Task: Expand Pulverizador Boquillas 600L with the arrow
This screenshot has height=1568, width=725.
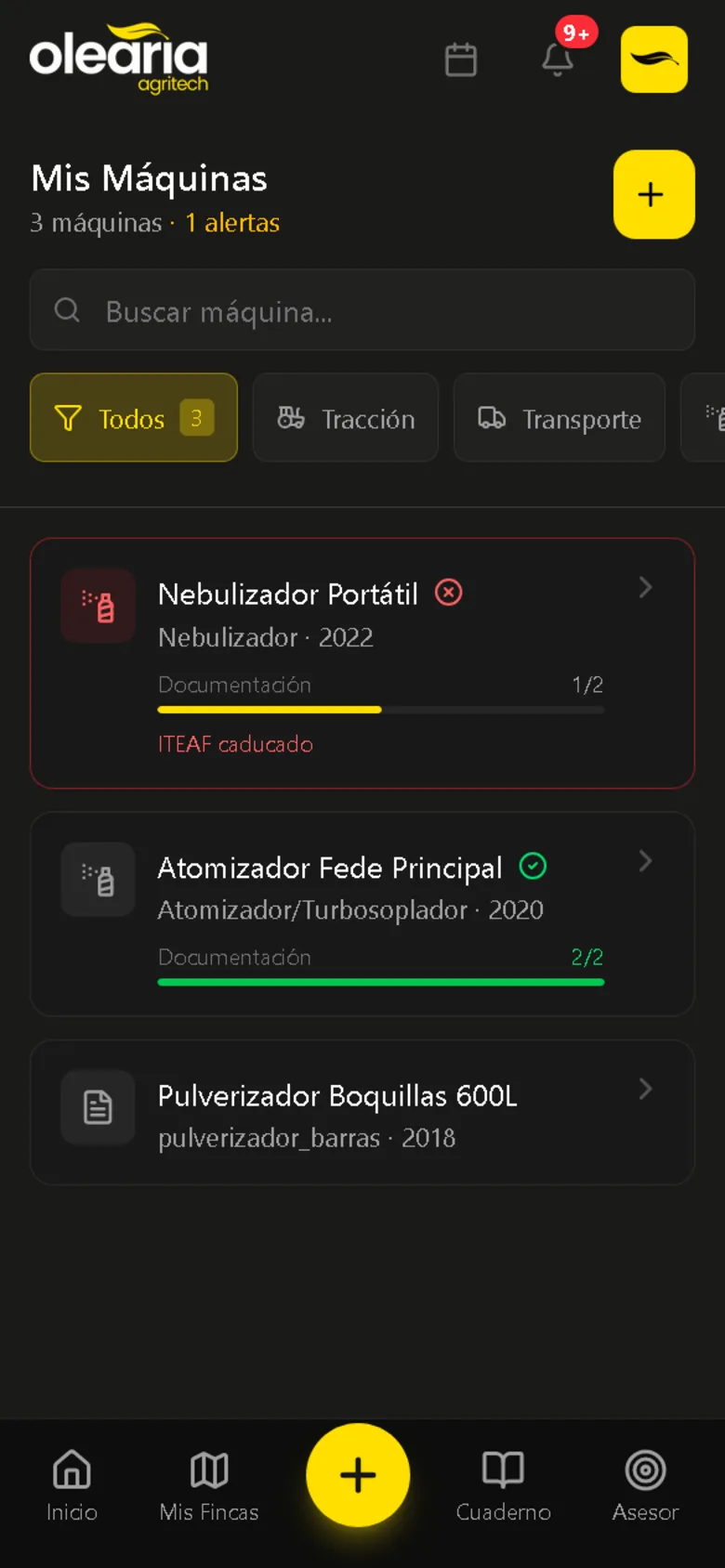Action: pyautogui.click(x=645, y=1089)
